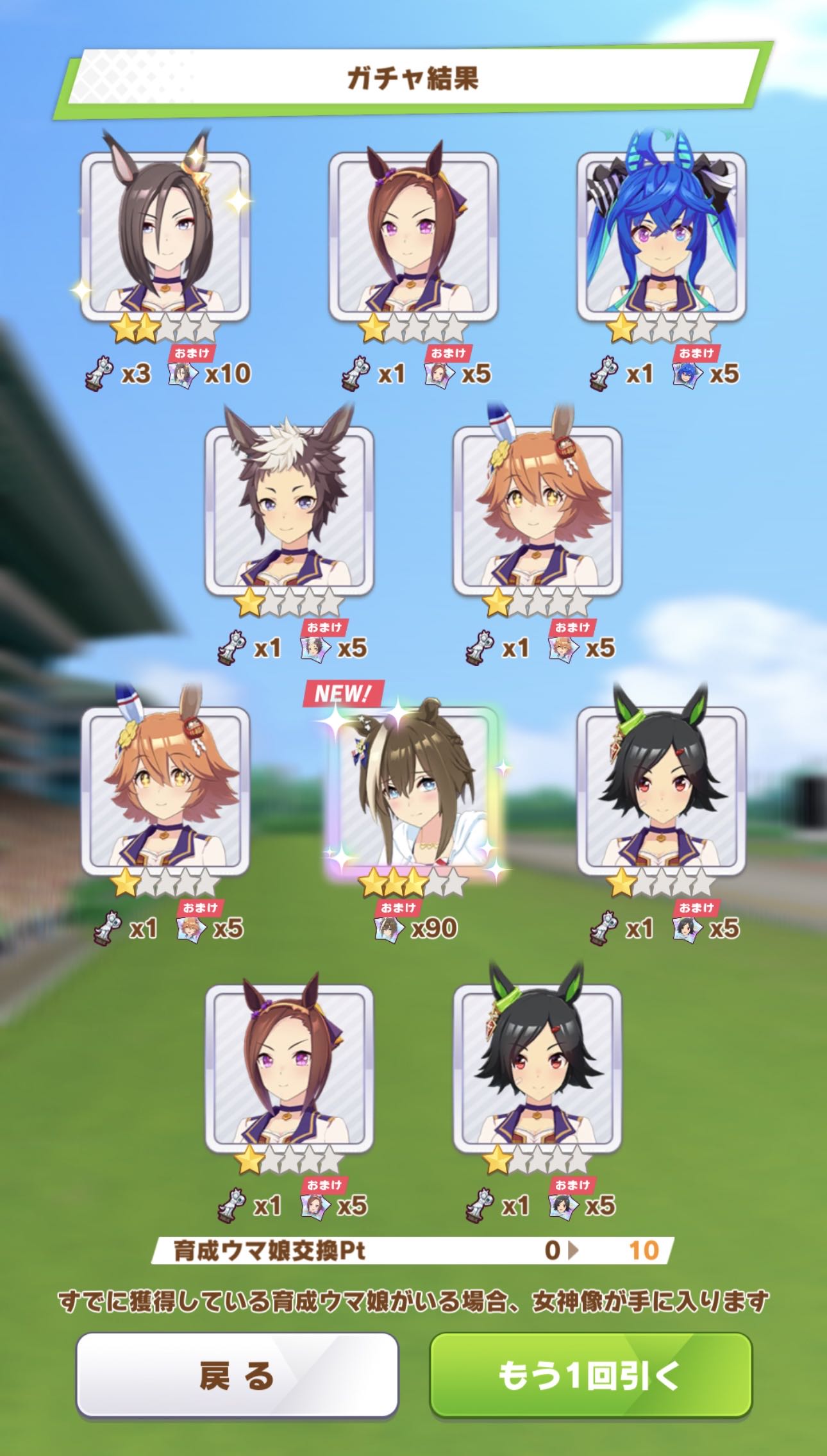Pull again with もう1回引く button
Screen dimensions: 827x1456
(x=590, y=1375)
